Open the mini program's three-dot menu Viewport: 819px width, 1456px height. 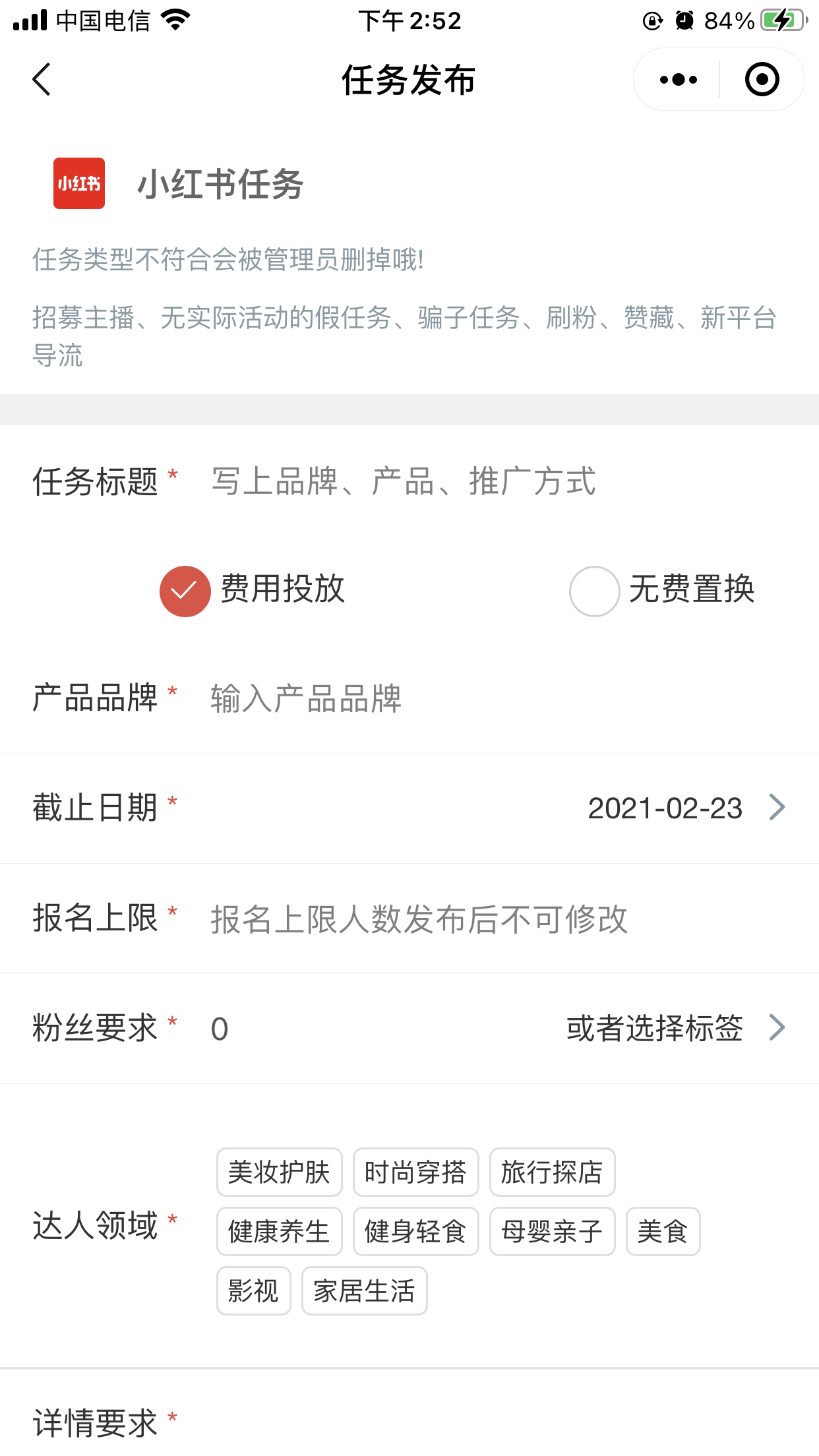click(x=678, y=80)
